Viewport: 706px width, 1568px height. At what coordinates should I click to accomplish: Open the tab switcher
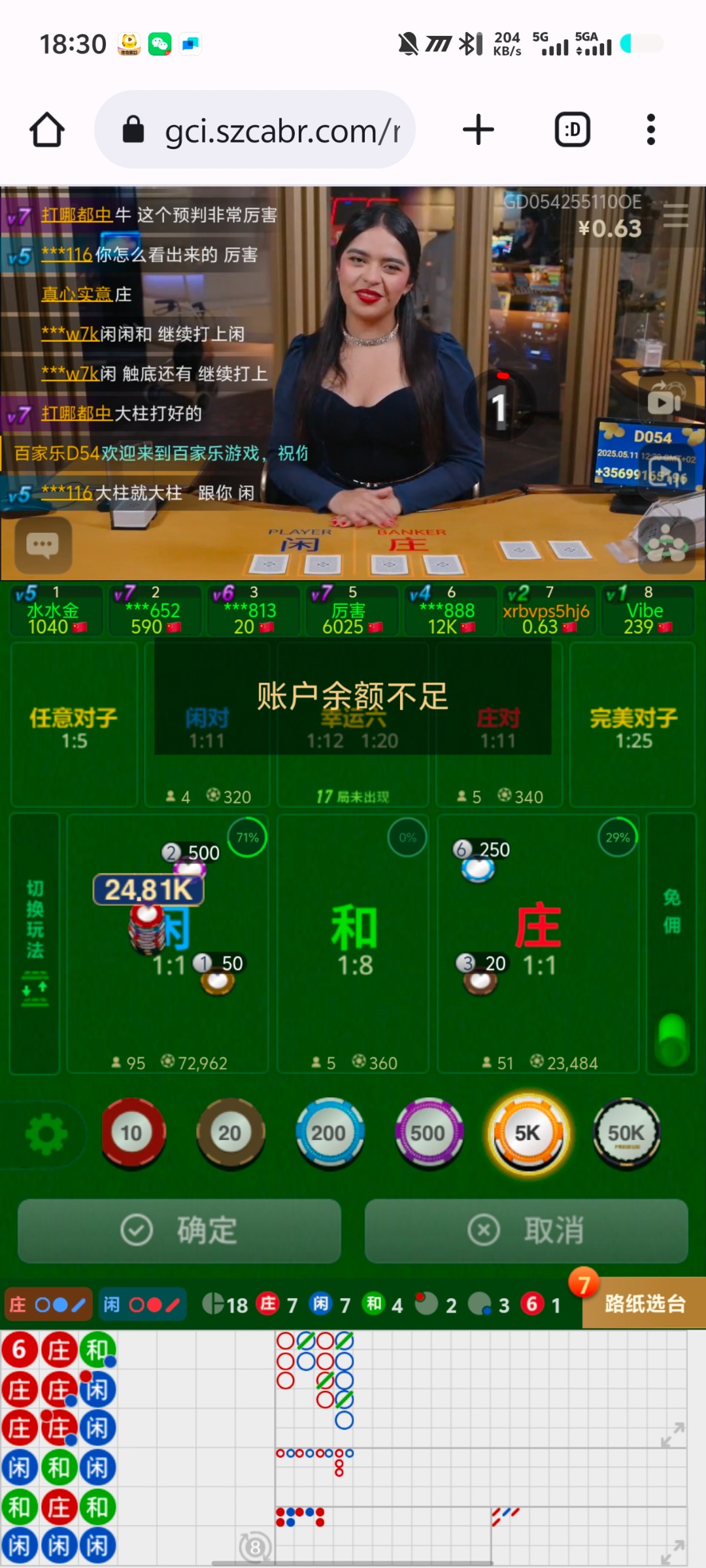(573, 129)
